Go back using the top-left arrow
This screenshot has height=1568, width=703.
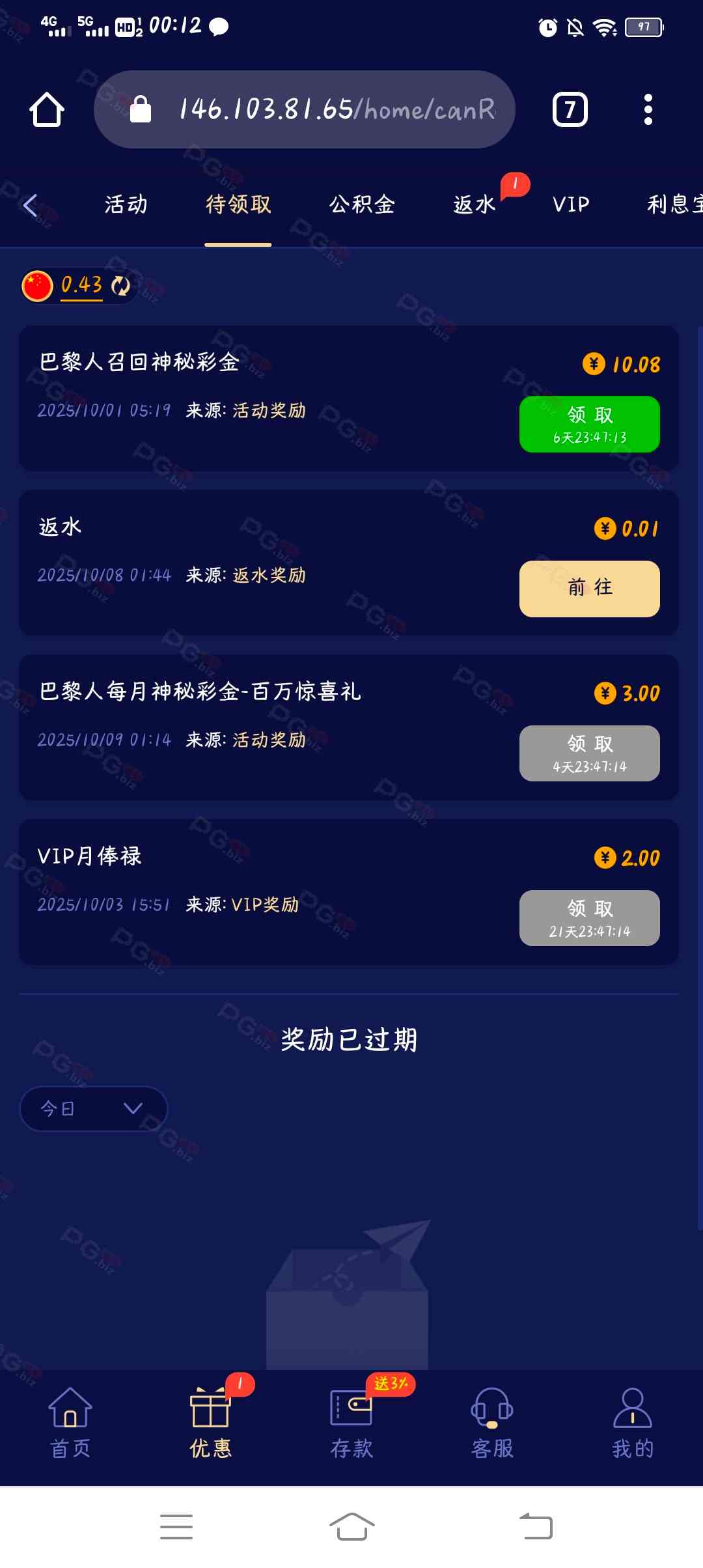coord(30,205)
